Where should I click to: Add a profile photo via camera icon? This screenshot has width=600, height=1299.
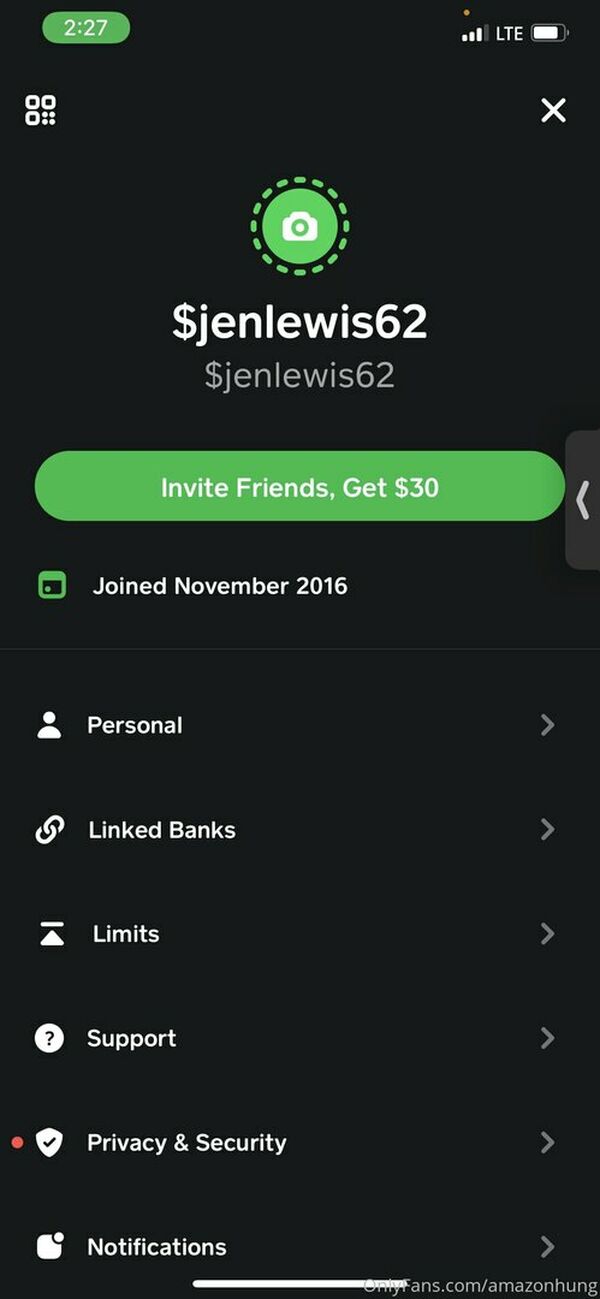pos(299,227)
